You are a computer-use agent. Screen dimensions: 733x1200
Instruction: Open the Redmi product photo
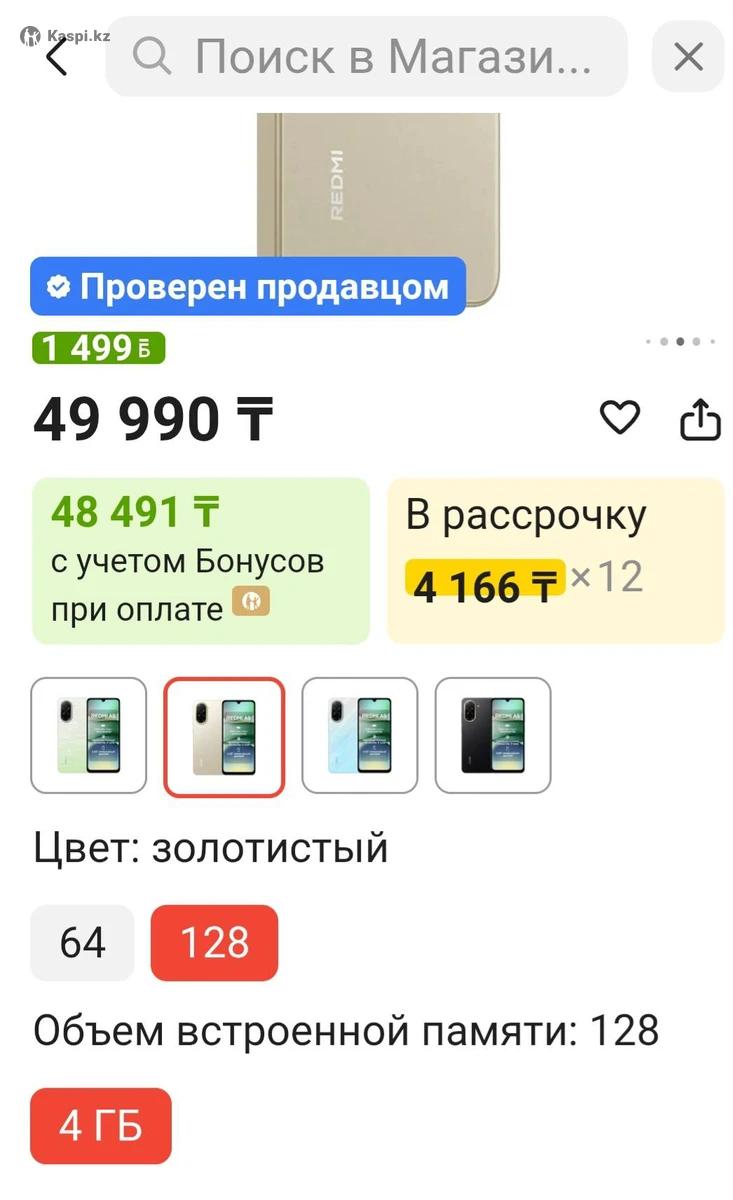tap(378, 200)
